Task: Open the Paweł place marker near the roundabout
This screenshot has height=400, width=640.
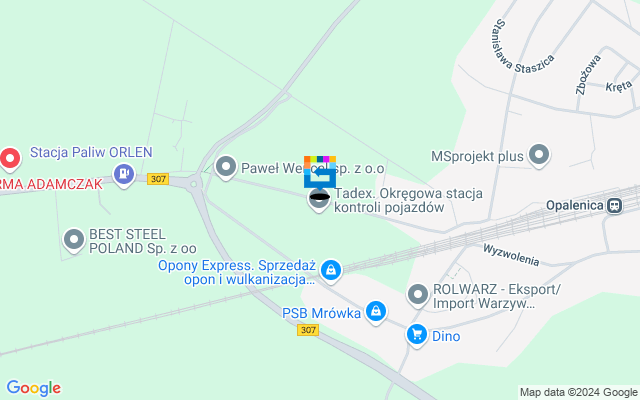Action: (x=226, y=167)
